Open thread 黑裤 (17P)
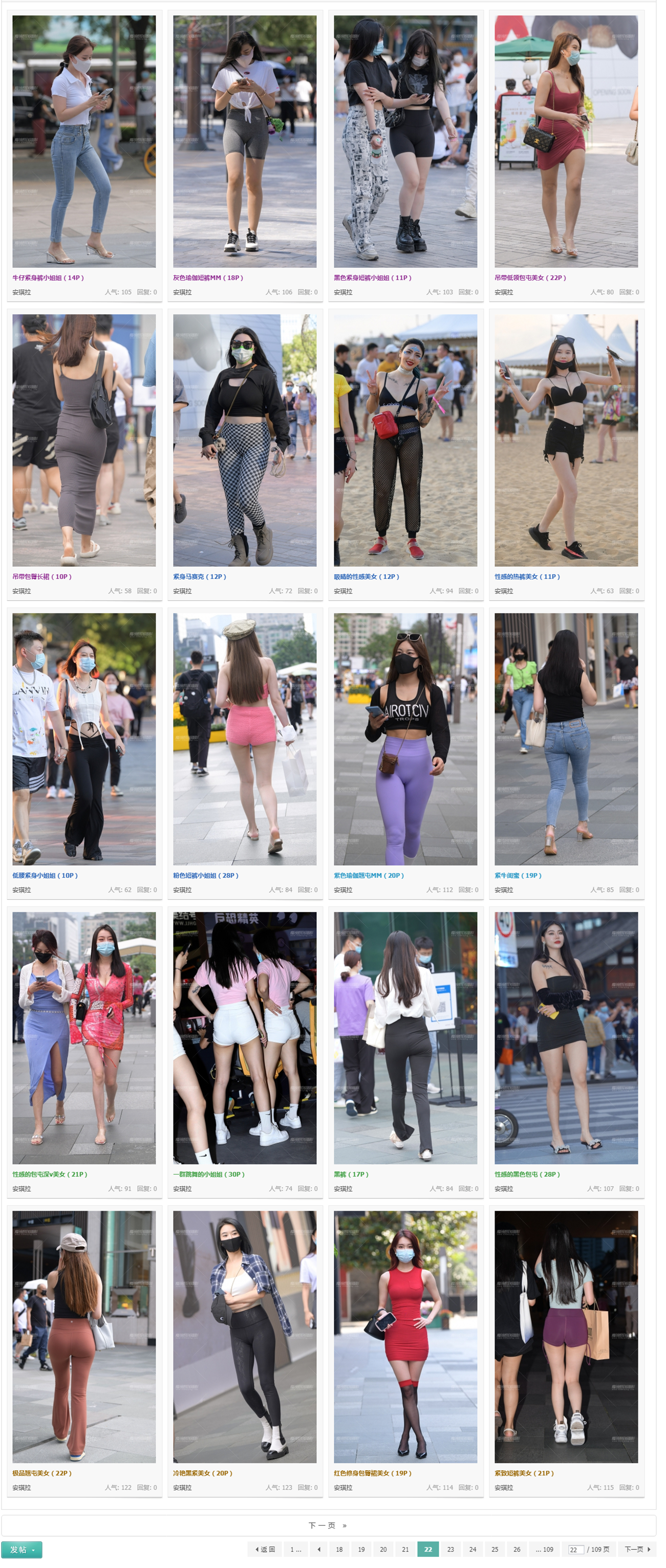The width and height of the screenshot is (666, 1568). pyautogui.click(x=351, y=1174)
